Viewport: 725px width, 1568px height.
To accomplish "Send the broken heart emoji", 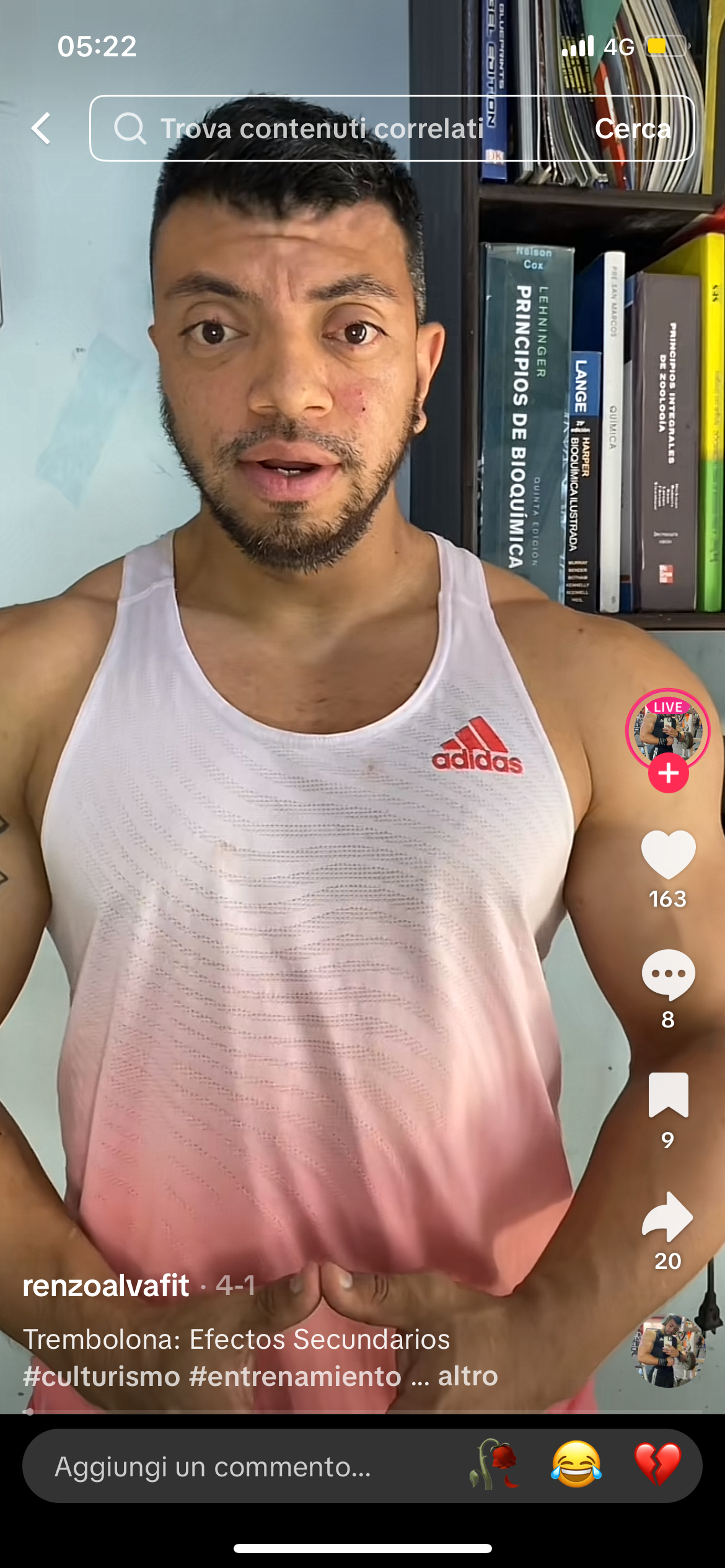I will pos(658,1465).
